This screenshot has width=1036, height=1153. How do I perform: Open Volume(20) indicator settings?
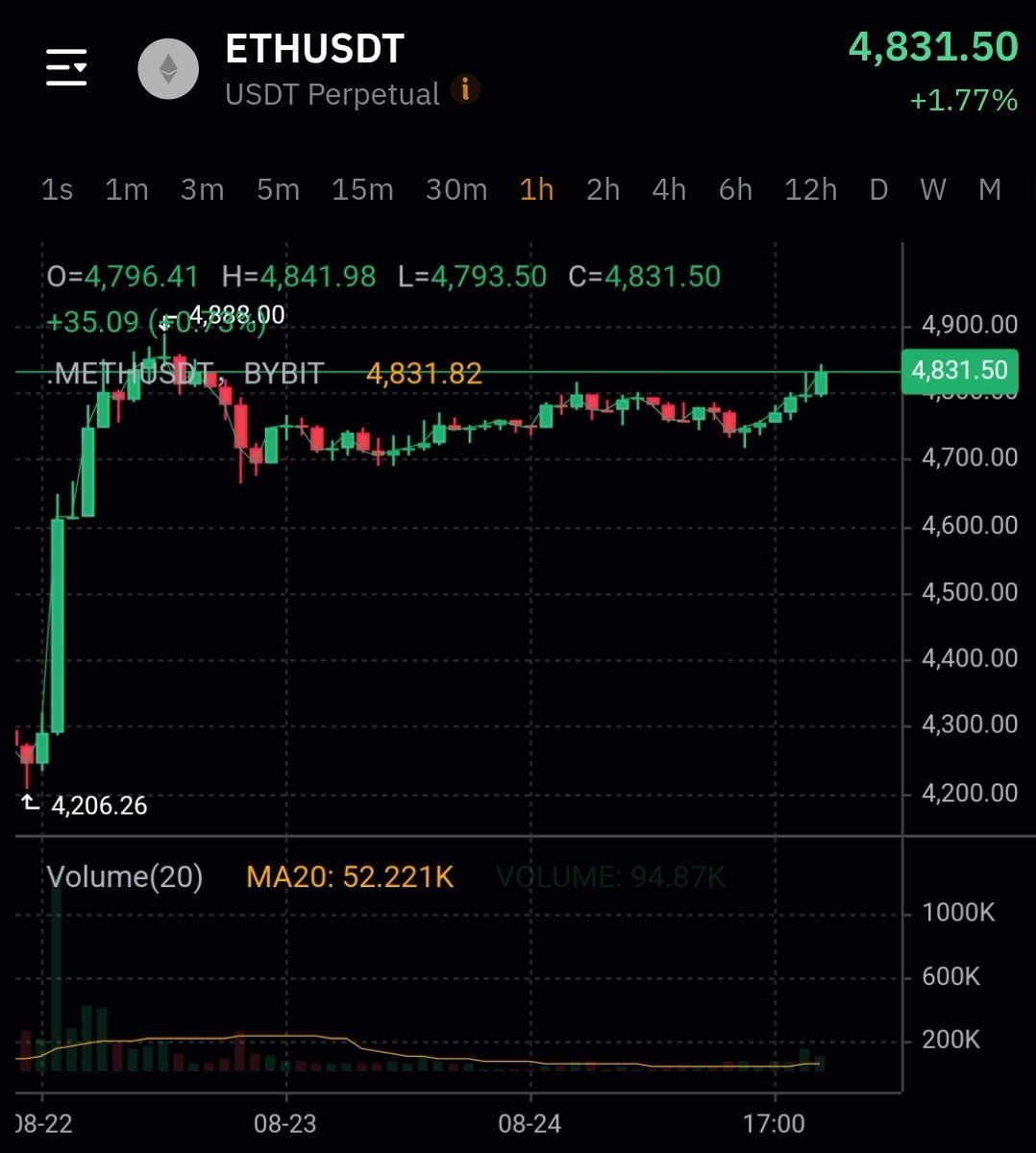point(125,876)
